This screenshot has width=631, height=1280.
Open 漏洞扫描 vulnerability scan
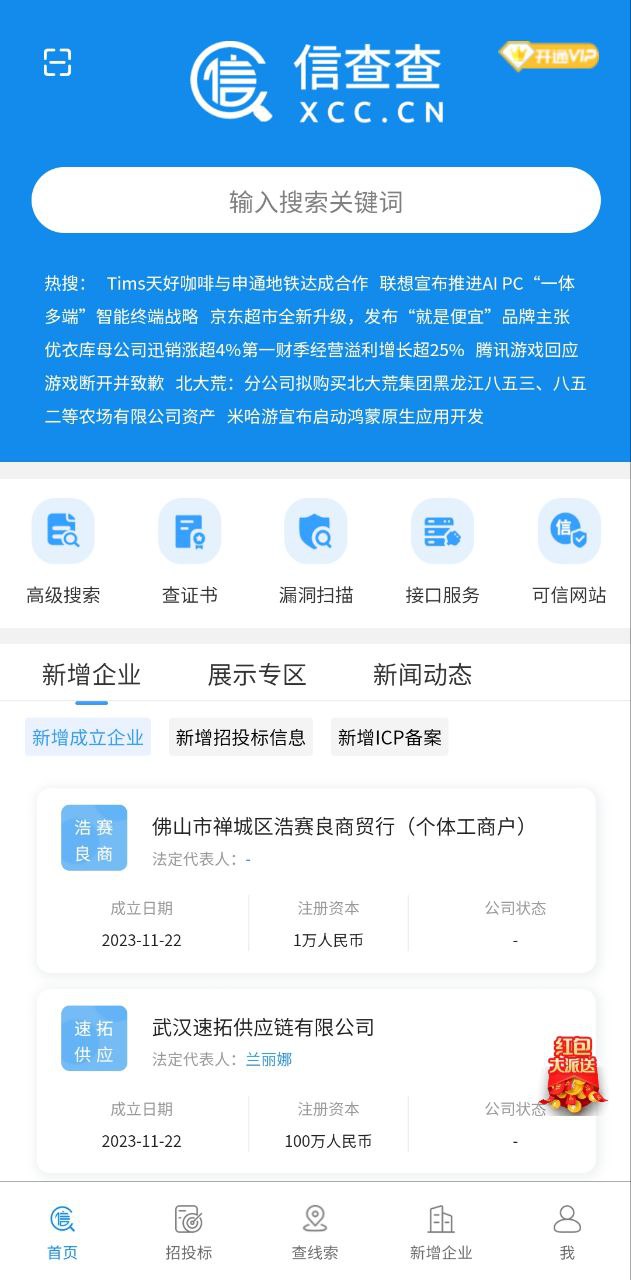[316, 552]
